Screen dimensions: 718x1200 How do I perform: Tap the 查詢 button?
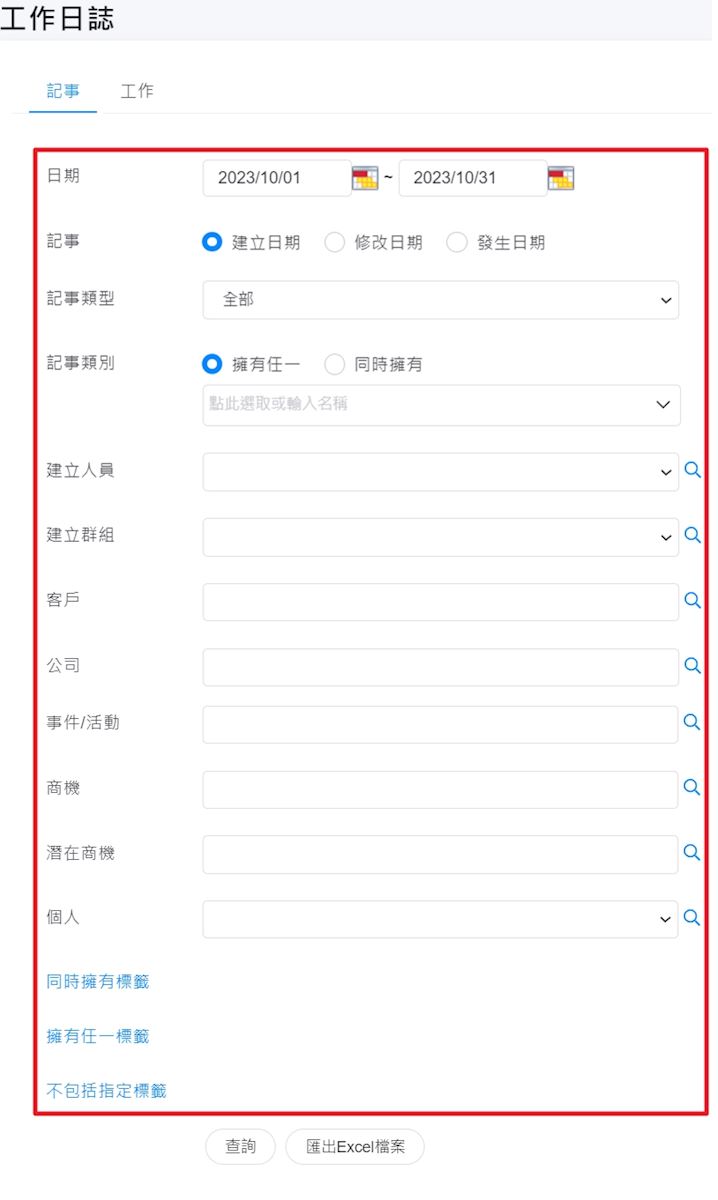[240, 1147]
